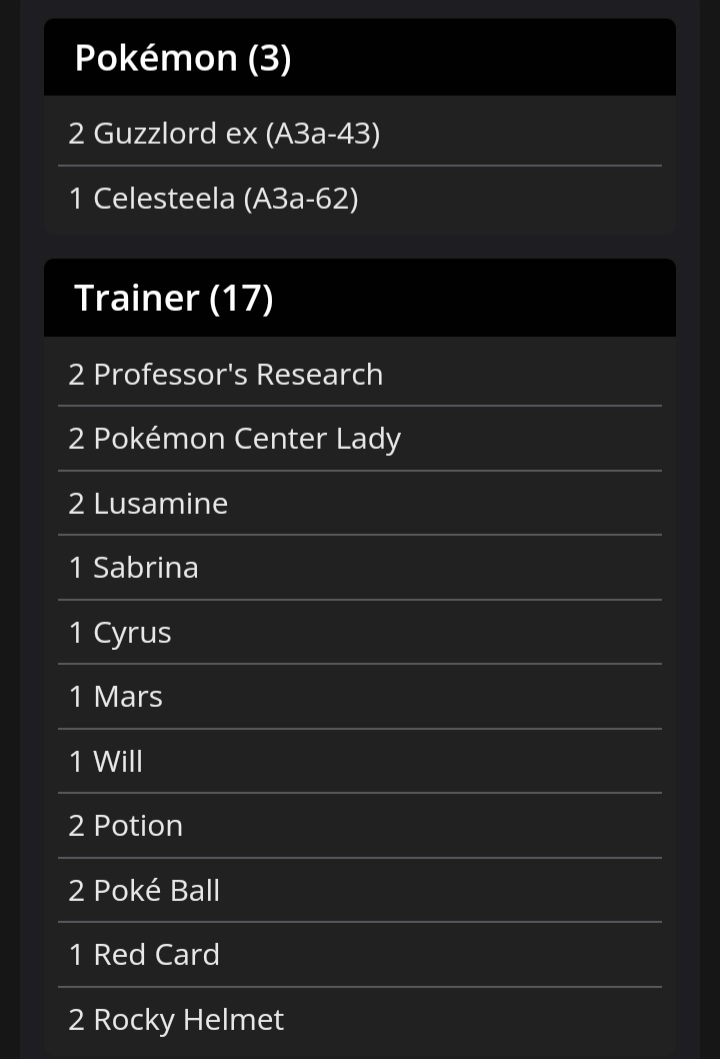Open Sabrina card entry

click(x=134, y=568)
